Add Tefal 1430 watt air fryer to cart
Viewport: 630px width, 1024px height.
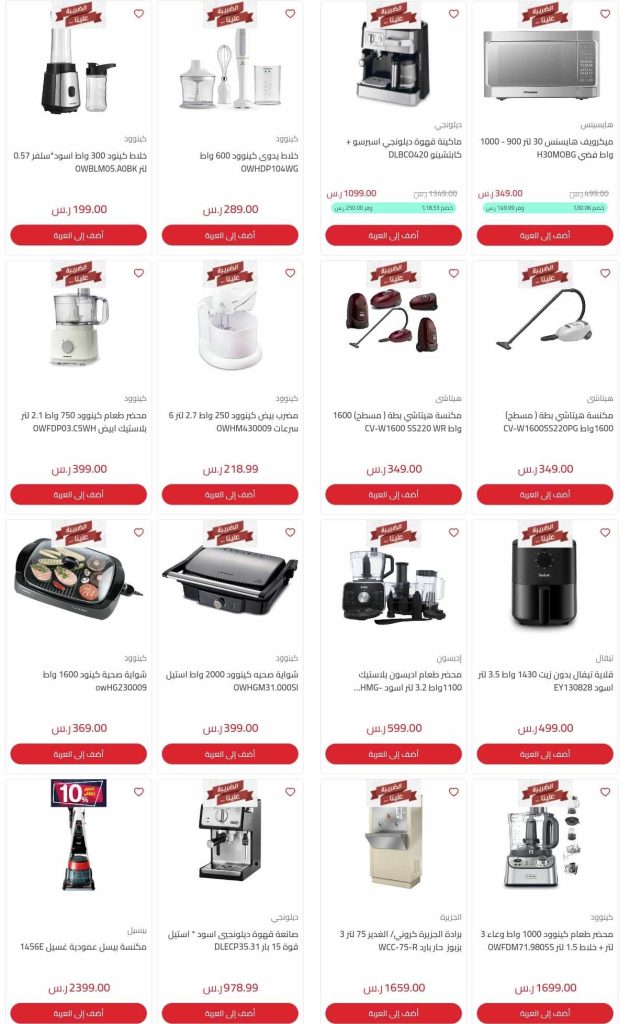click(544, 754)
